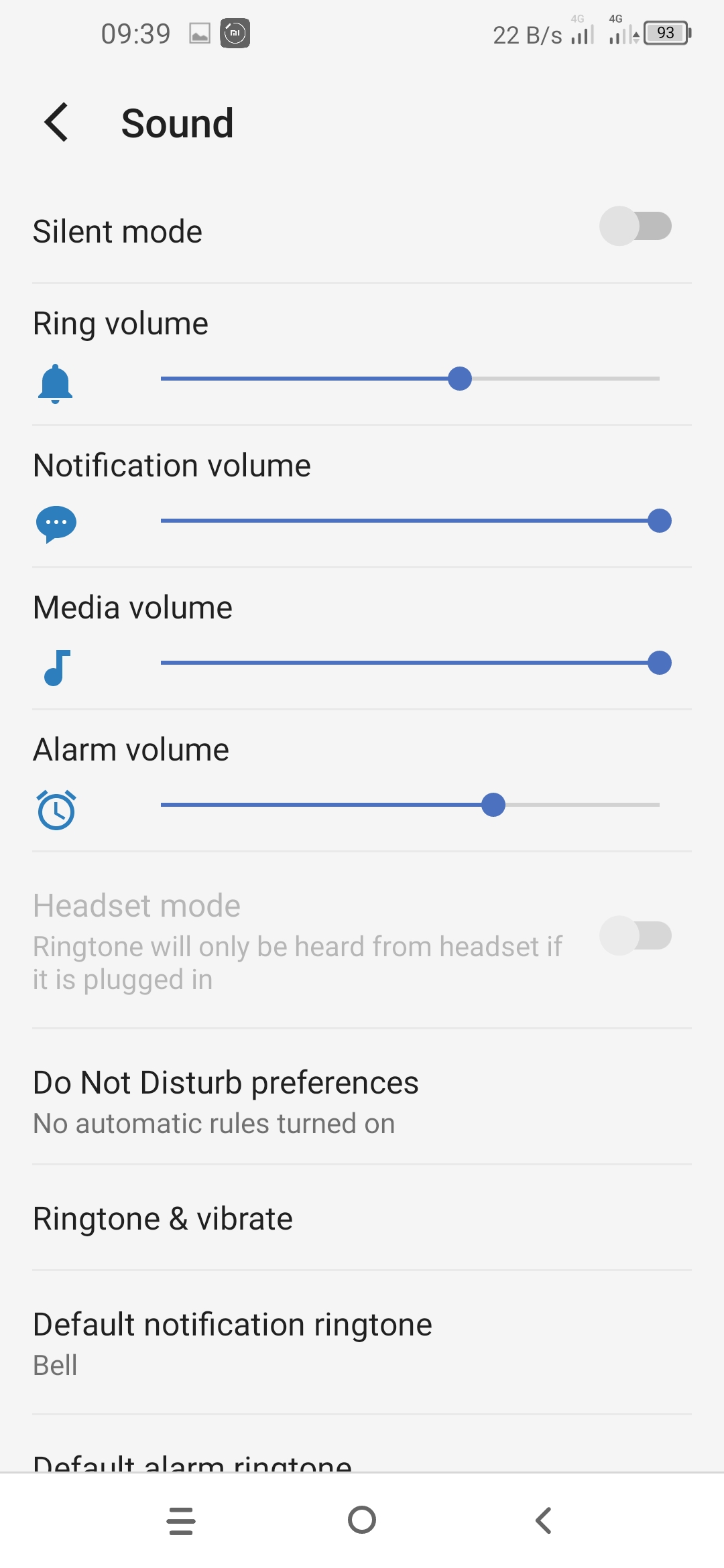Click the alarm clock icon
Screen dimensions: 724x1568
[56, 809]
